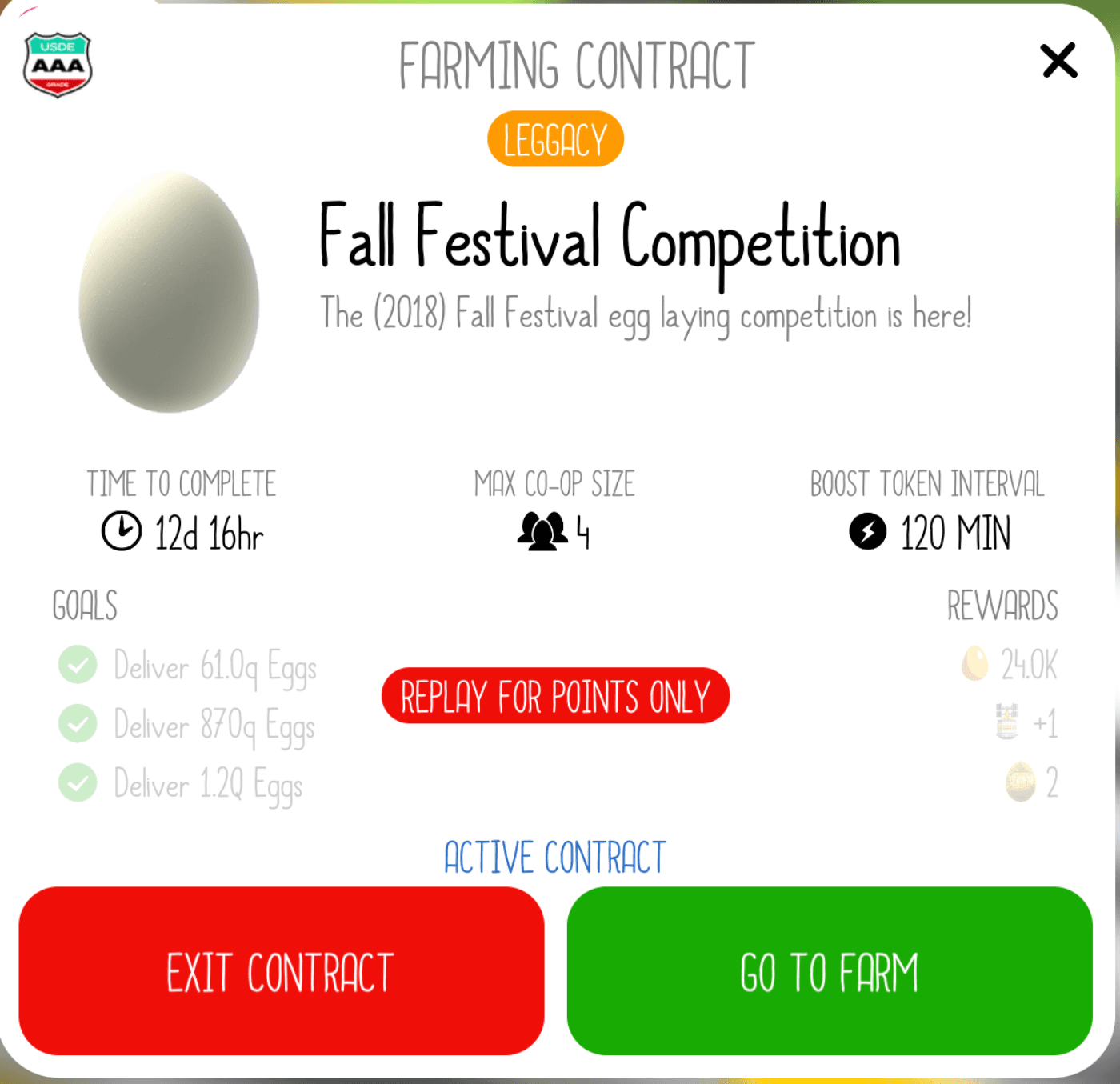Tap the red Exit Contract button
The image size is (1120, 1084).
point(281,970)
